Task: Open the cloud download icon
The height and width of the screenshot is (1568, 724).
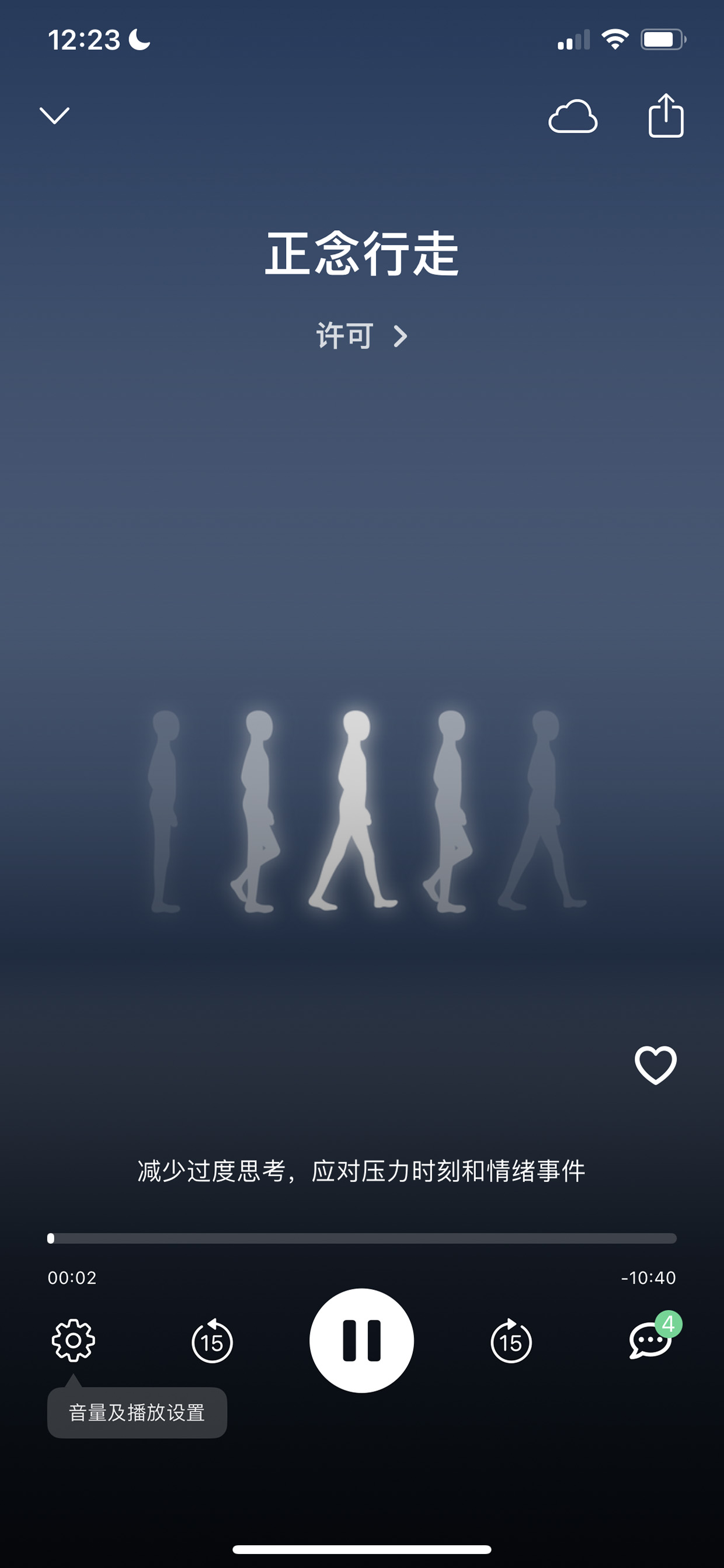Action: (x=573, y=116)
